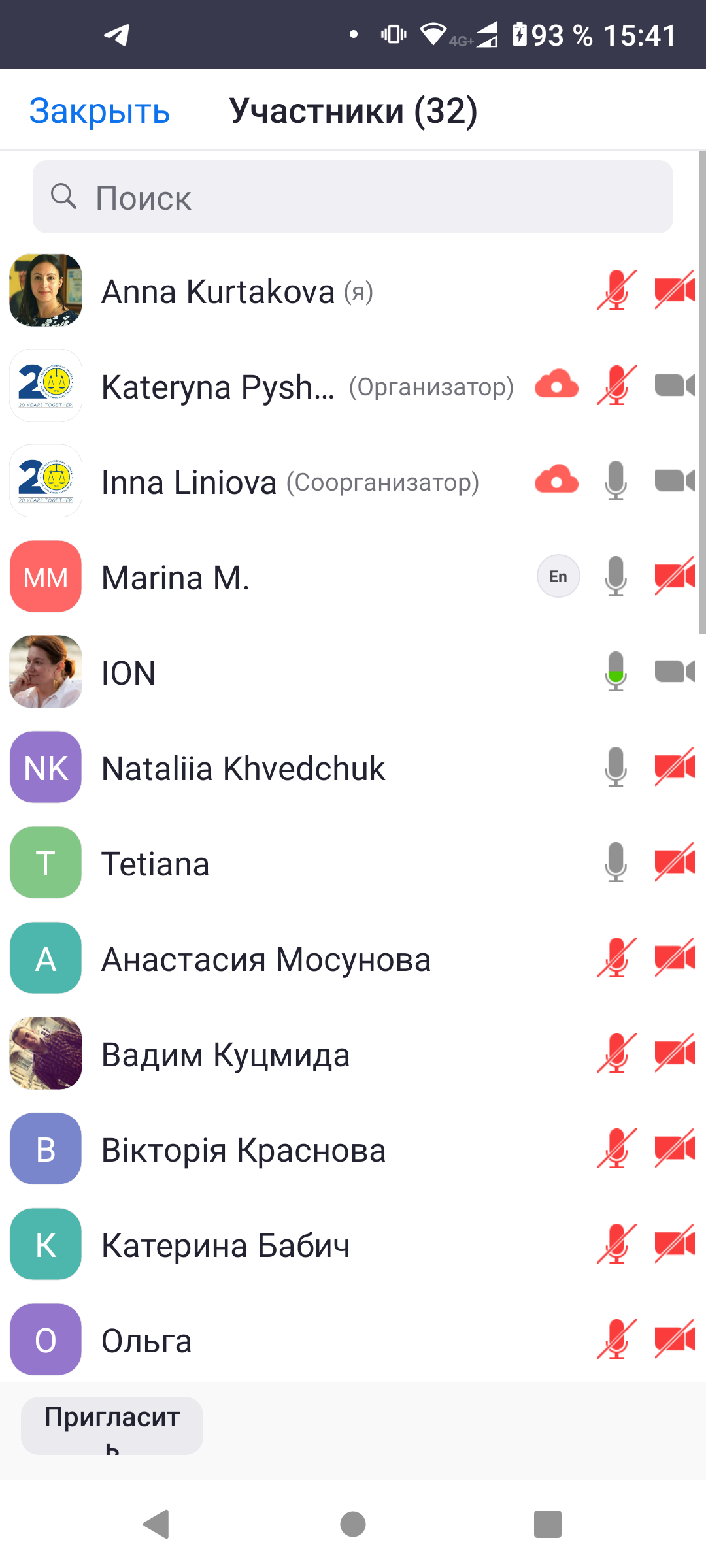Tap the Поиск search field

coord(353,197)
